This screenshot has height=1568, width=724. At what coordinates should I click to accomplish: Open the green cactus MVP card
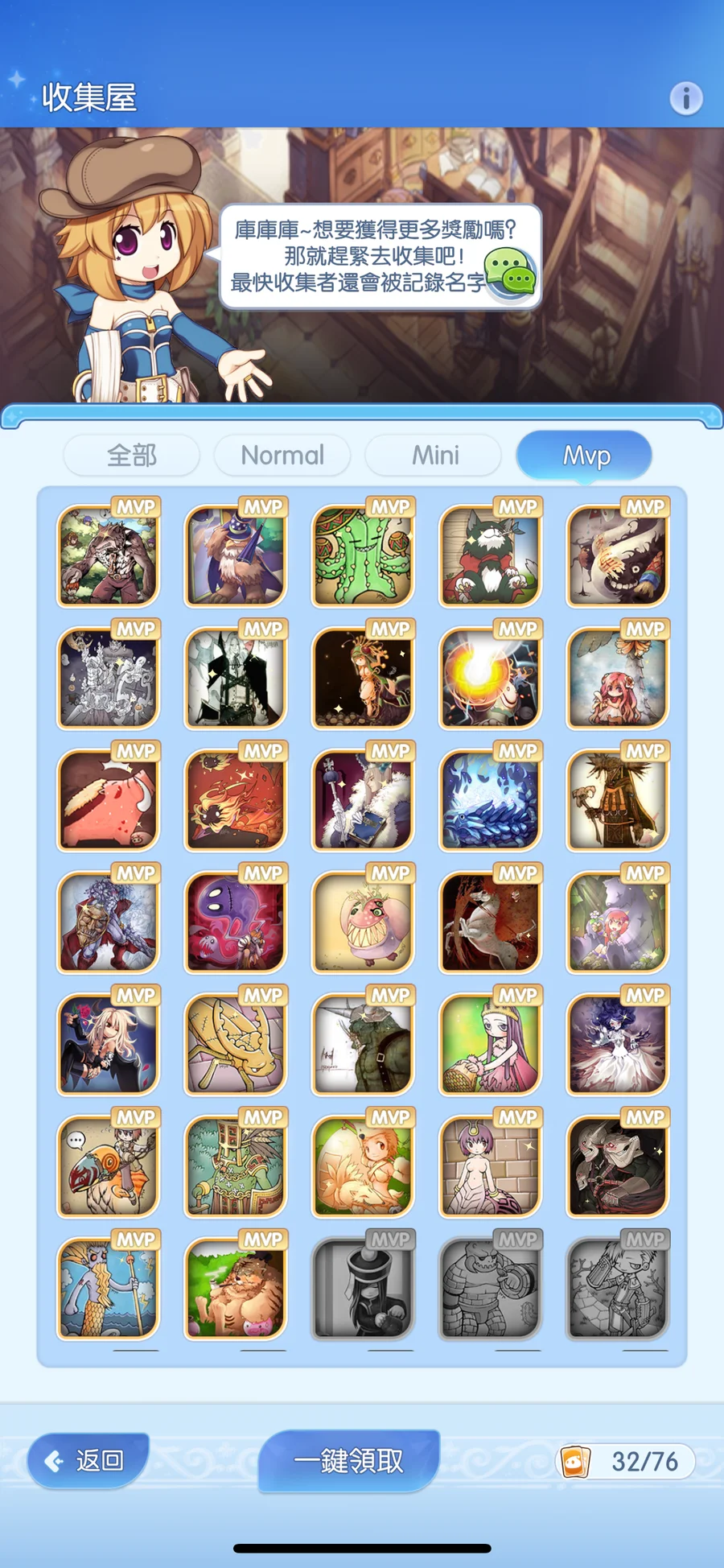[363, 555]
